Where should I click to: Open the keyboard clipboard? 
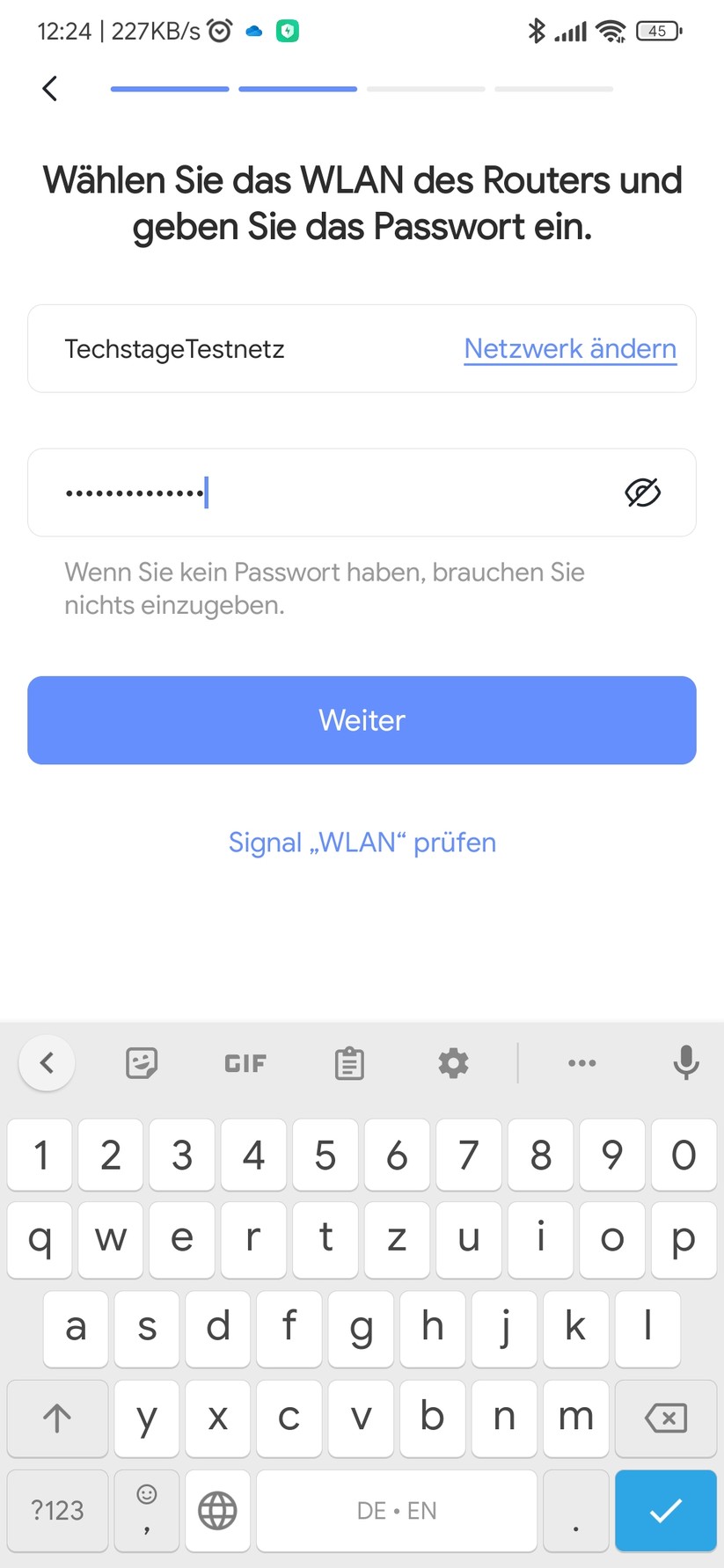348,1063
